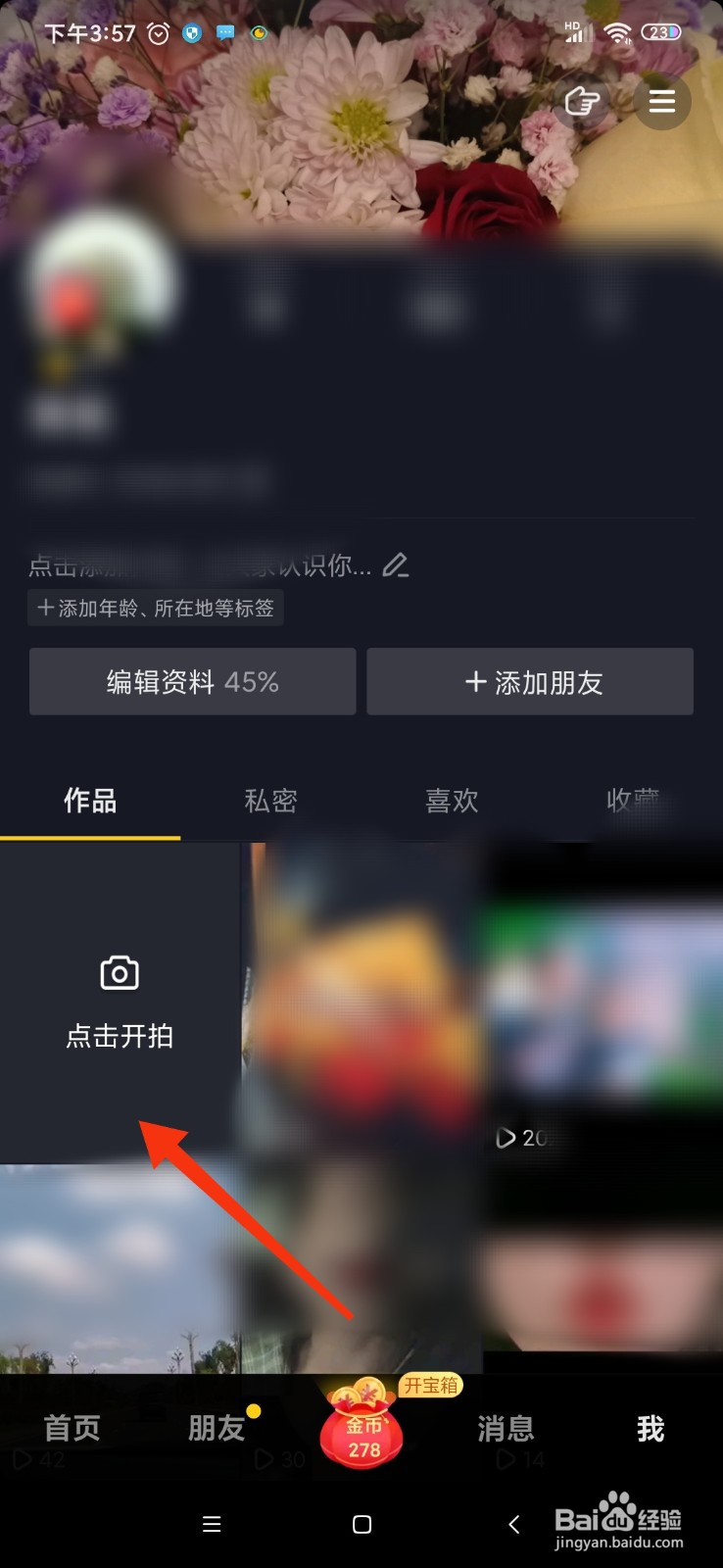Viewport: 723px width, 1568px height.
Task: Open the 开宝箱 treasure box badge
Action: click(429, 1386)
